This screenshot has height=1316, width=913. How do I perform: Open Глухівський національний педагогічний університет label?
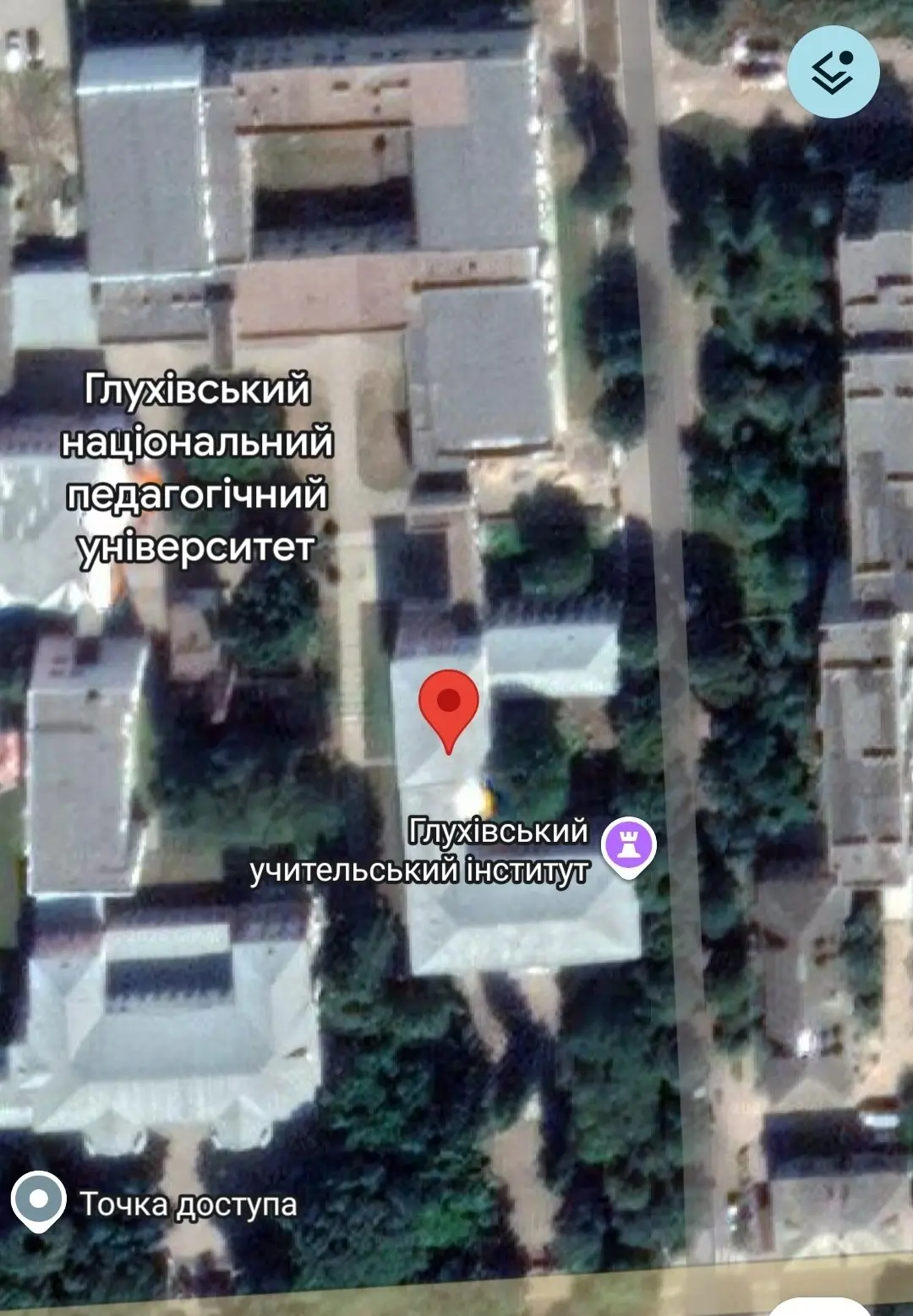197,468
